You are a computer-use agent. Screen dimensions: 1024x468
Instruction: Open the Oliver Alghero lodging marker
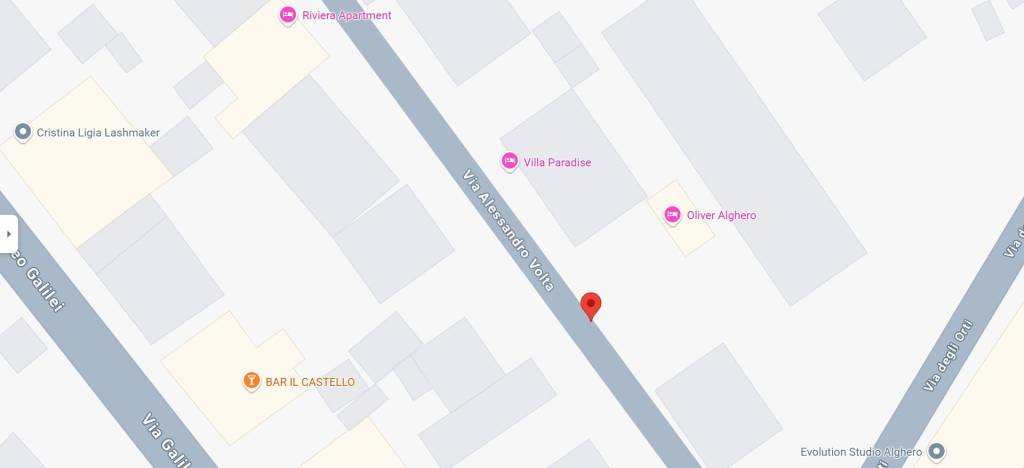[672, 214]
